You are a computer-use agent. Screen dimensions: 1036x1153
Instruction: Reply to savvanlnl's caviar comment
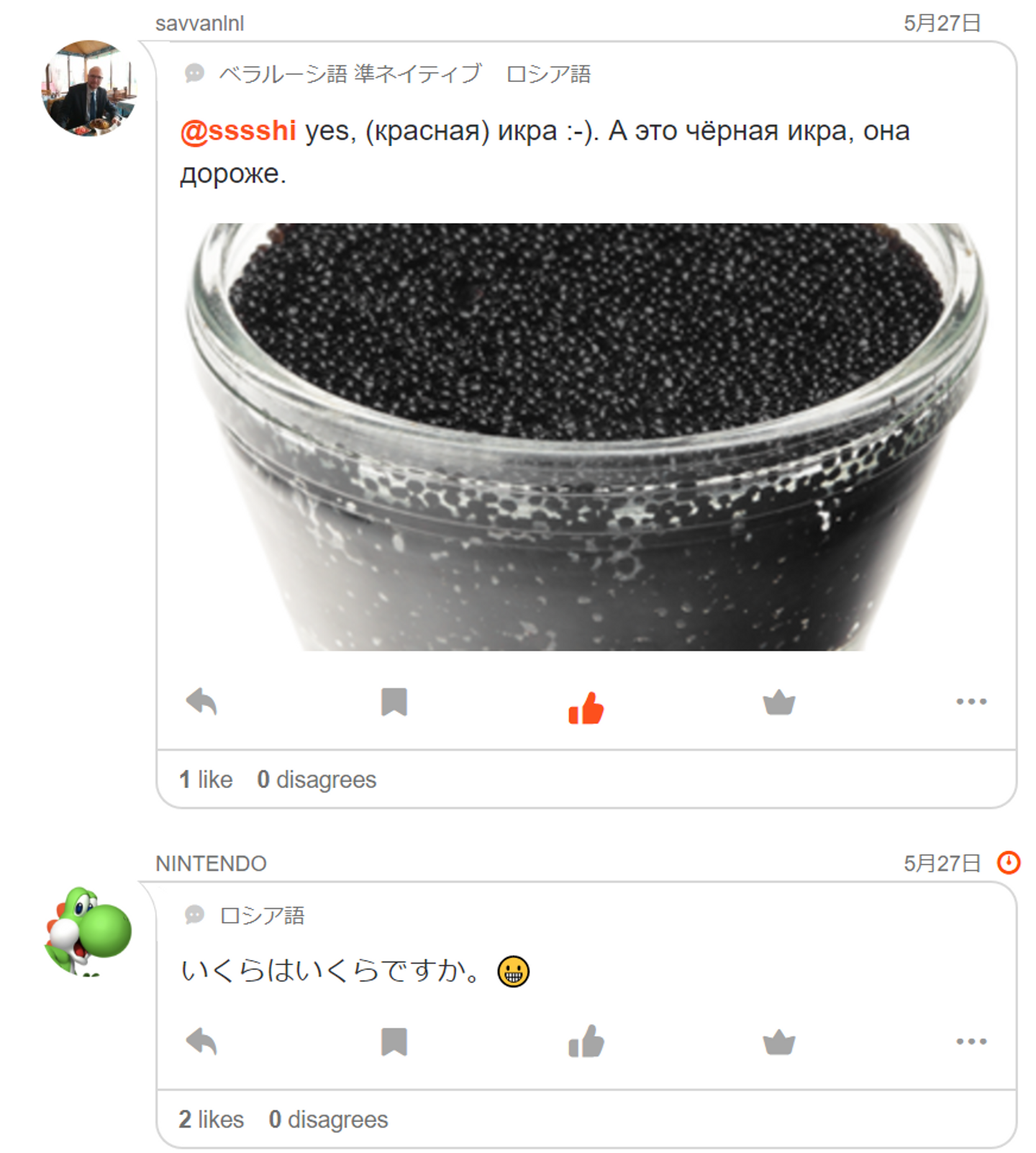click(201, 701)
